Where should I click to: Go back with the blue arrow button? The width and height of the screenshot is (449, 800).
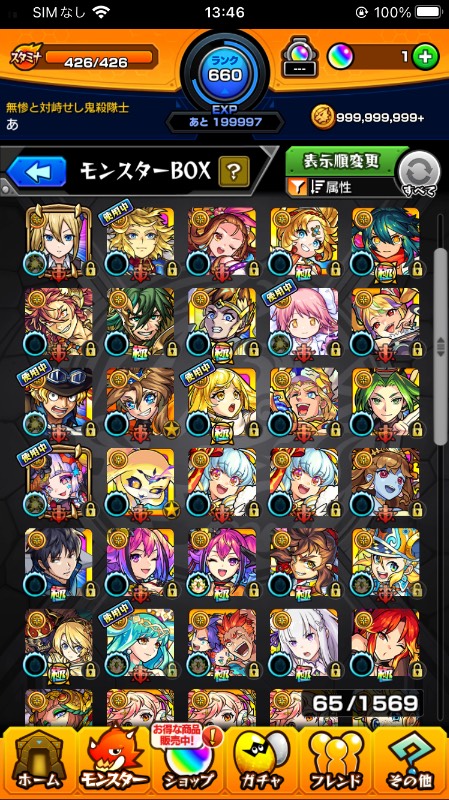36,172
